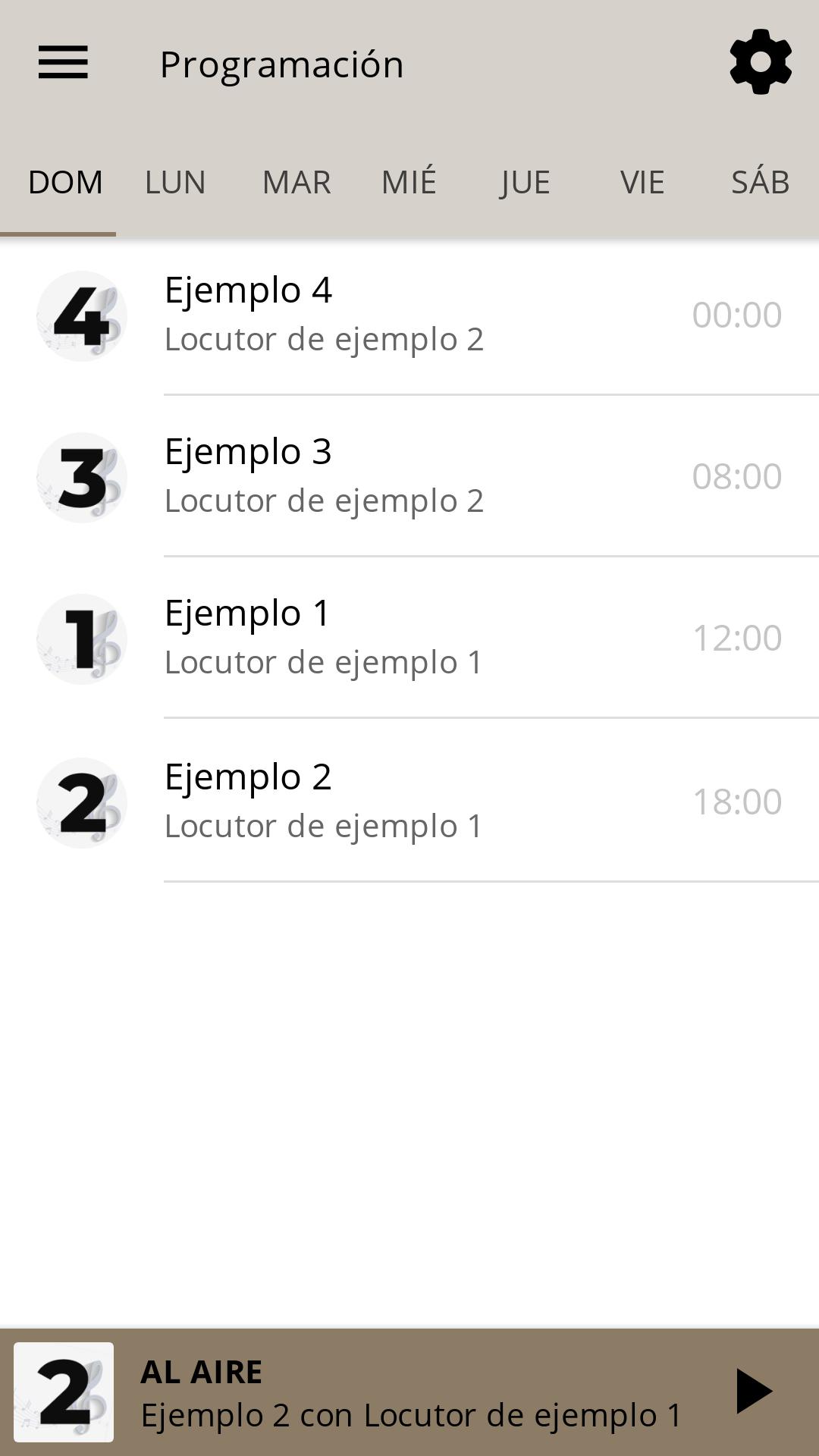Open the Ejemplo 2 program at 18:00

coord(409,801)
